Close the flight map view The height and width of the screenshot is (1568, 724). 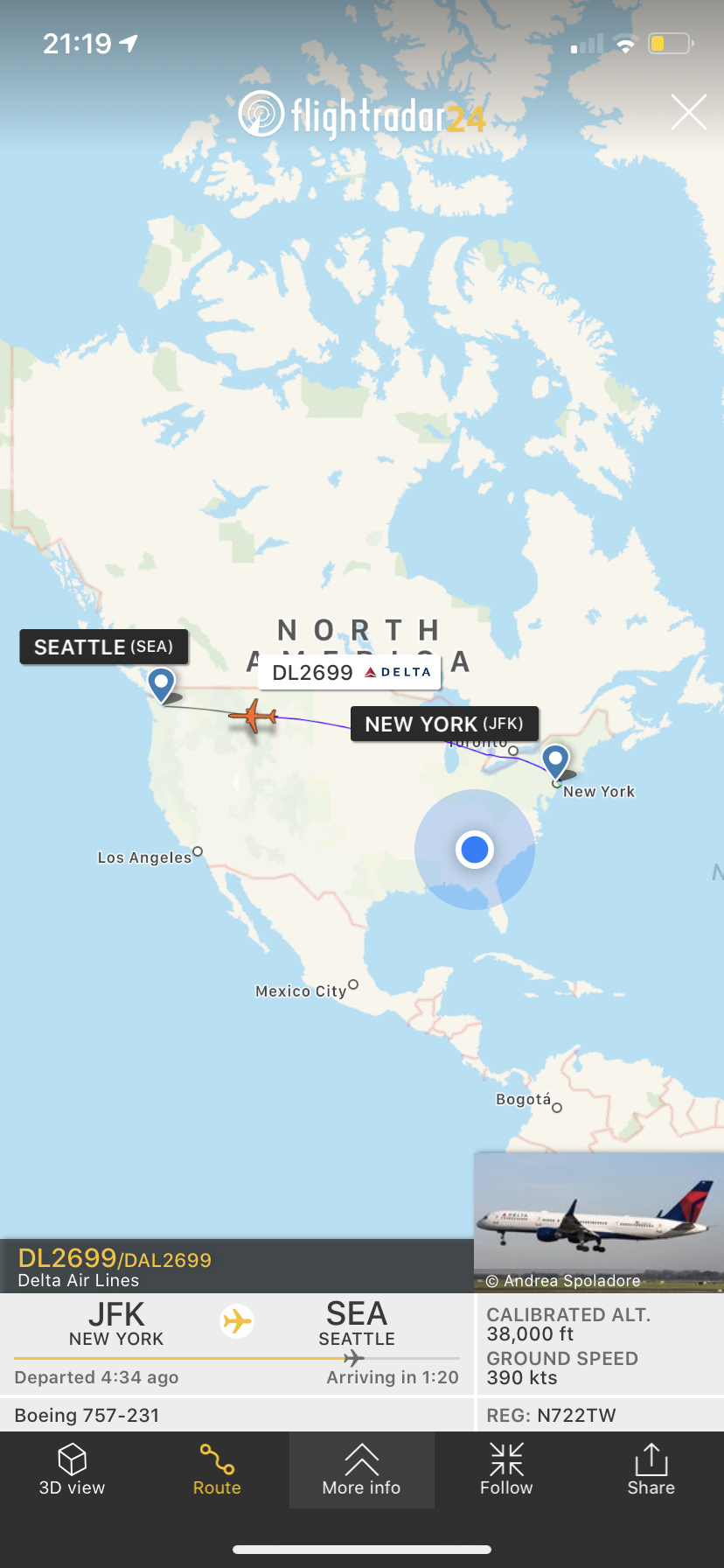click(688, 113)
